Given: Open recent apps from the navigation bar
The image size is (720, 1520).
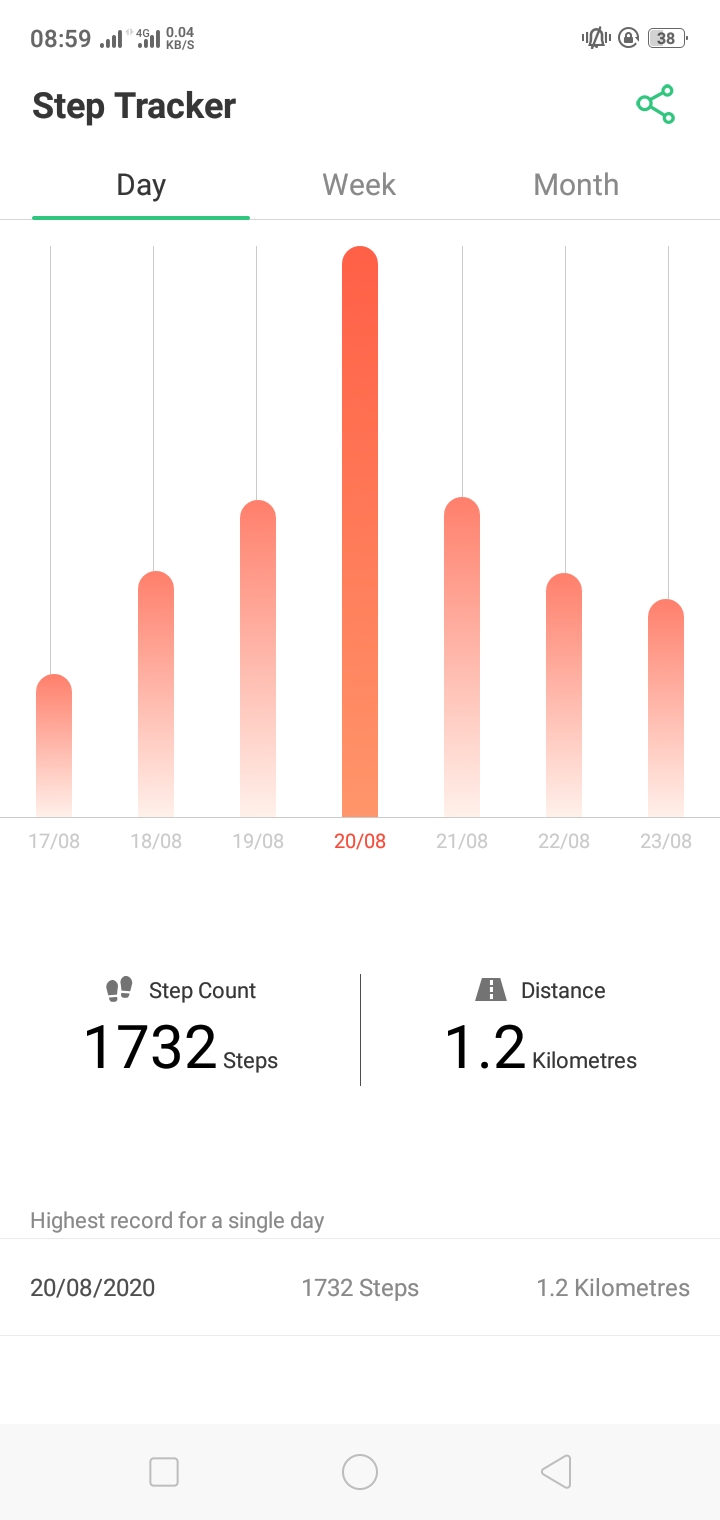Looking at the screenshot, I should (x=164, y=1472).
